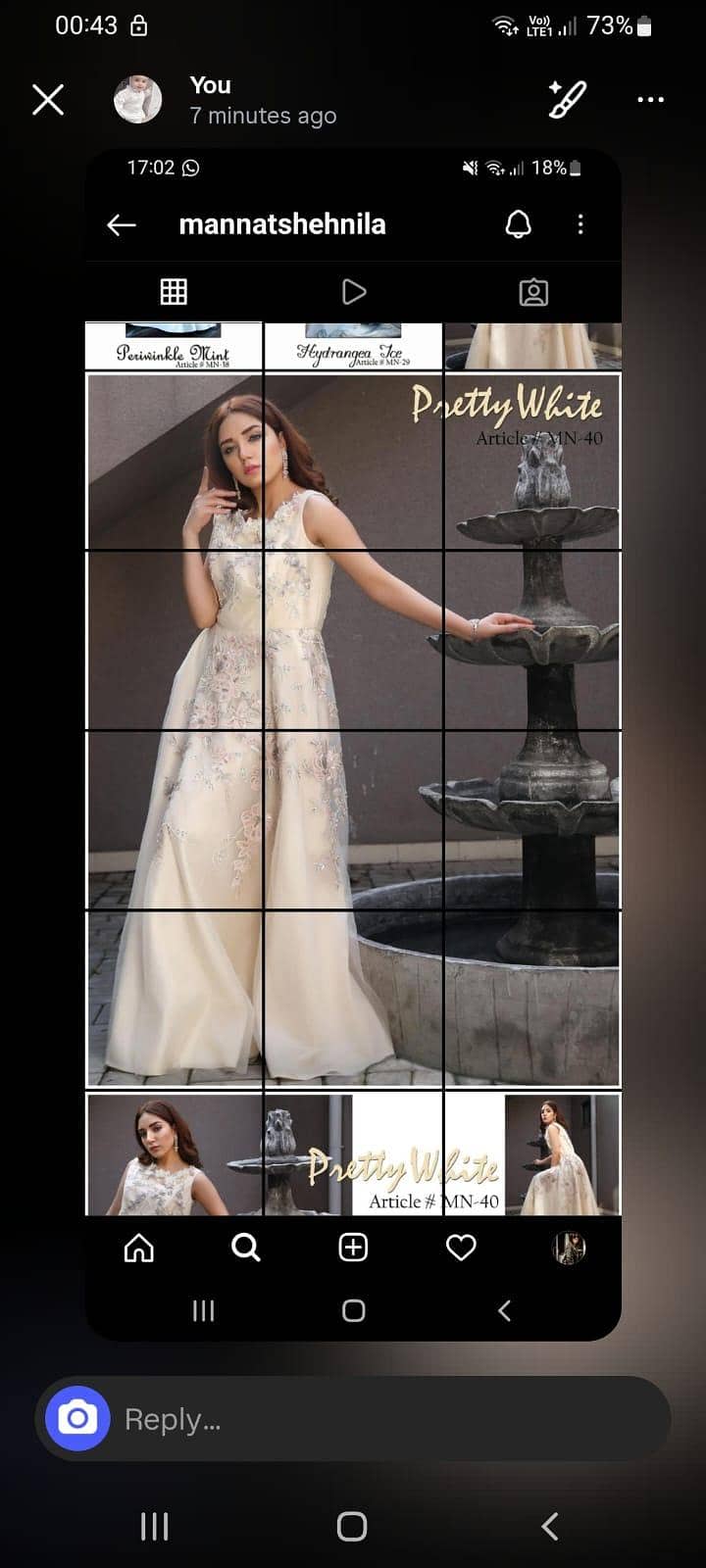Tap the Periwinkle Mint post thumbnail
This screenshot has width=706, height=1568.
(174, 343)
